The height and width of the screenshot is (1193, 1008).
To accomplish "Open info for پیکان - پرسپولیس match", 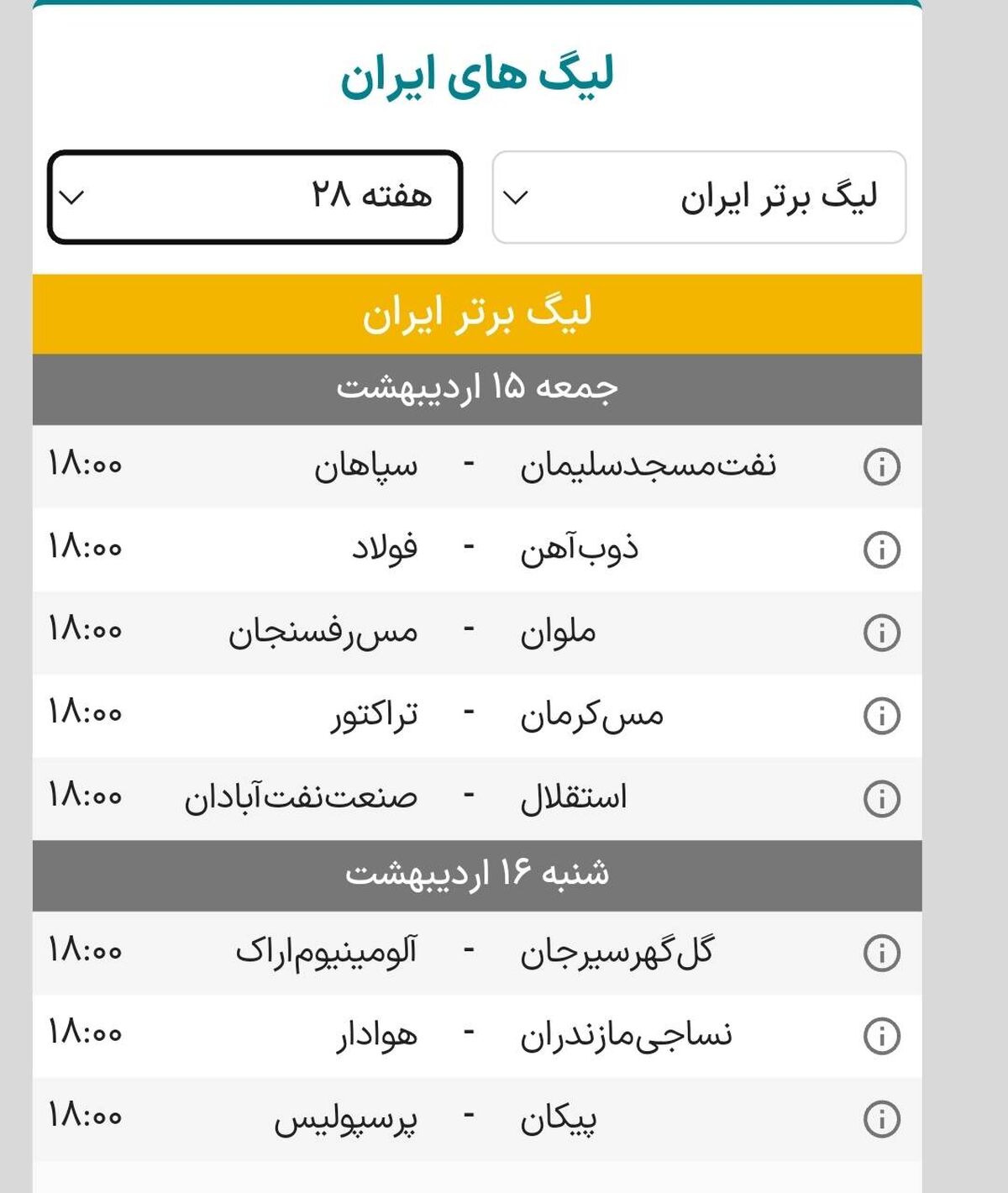I will point(882,1119).
